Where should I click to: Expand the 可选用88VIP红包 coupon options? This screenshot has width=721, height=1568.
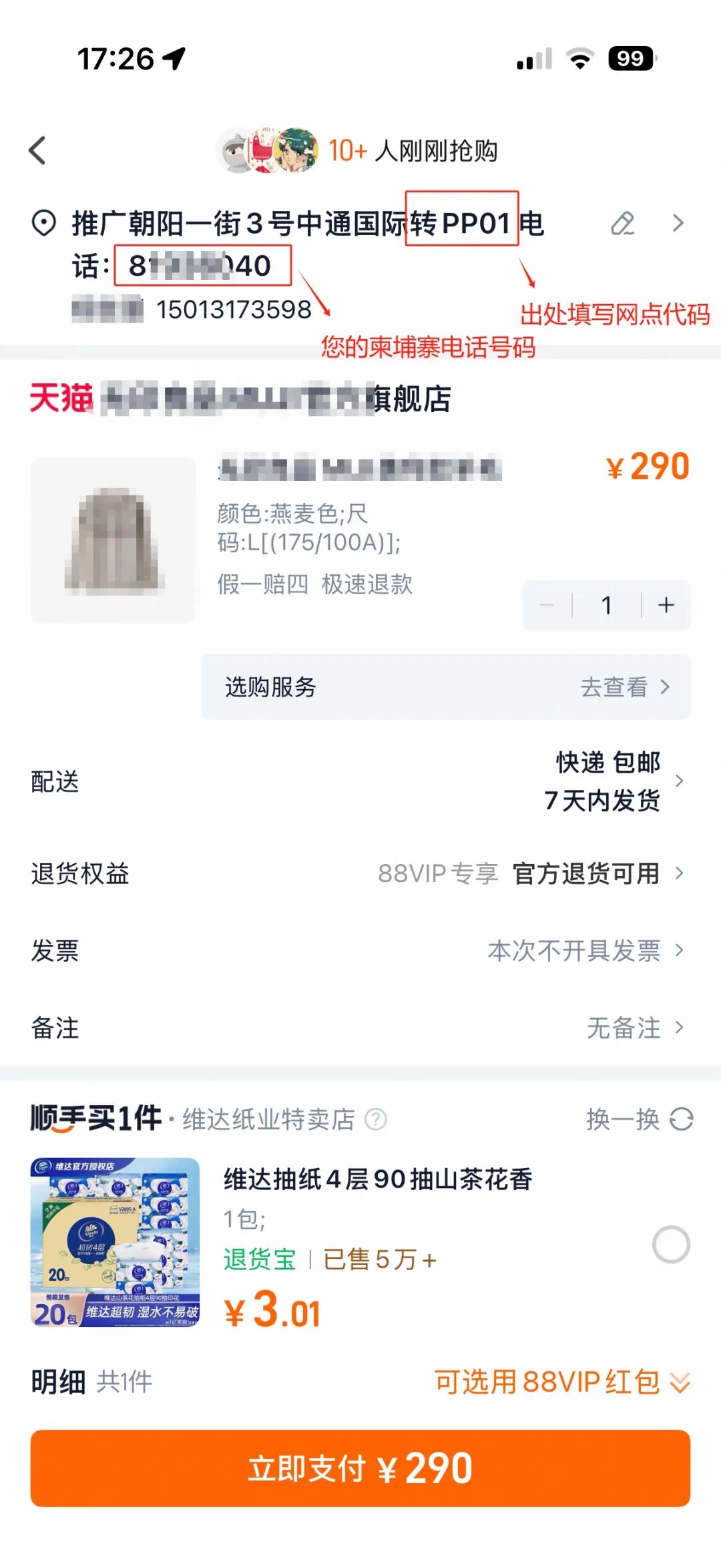click(562, 1382)
